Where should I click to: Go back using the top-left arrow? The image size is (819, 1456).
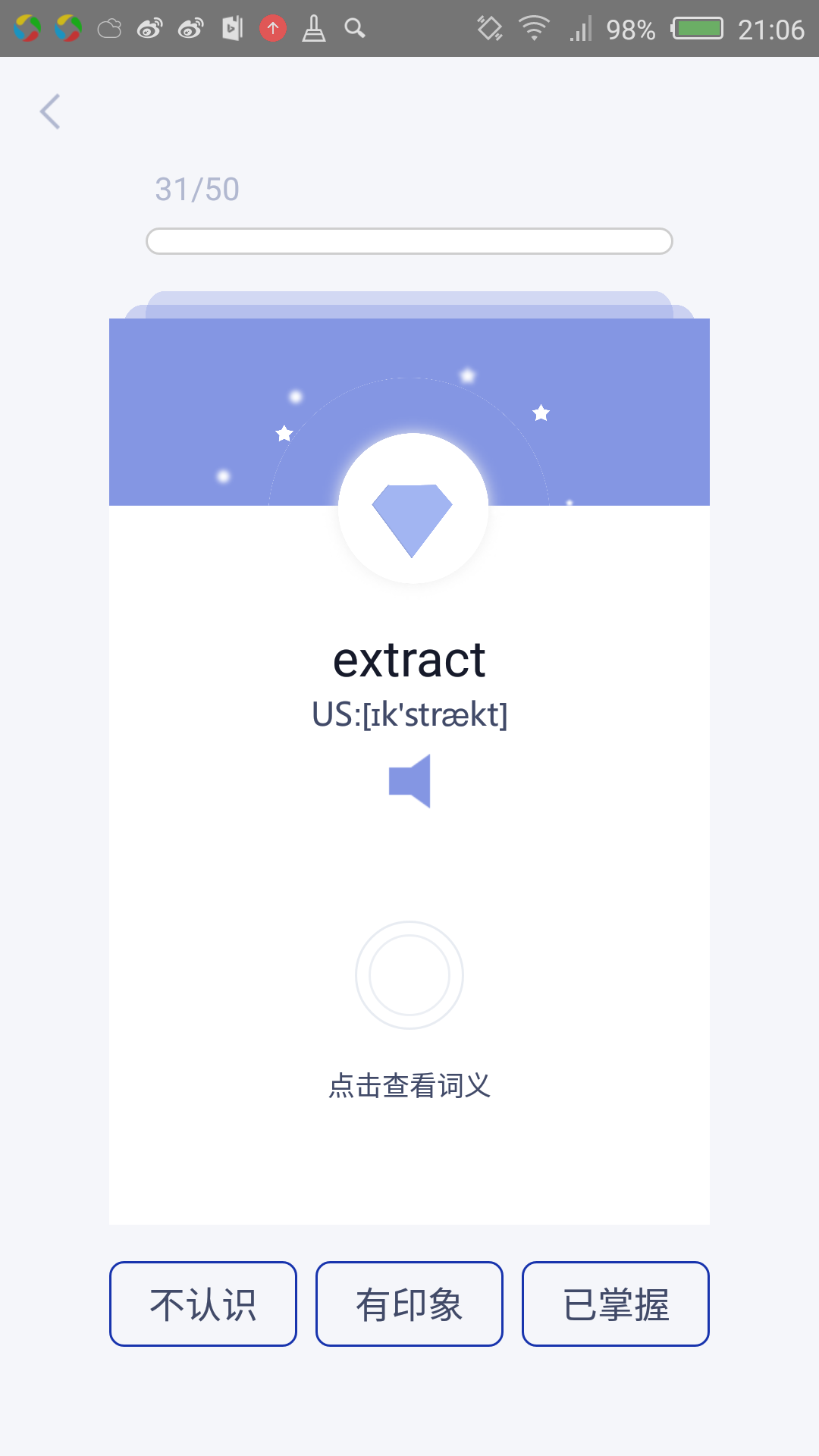(50, 112)
